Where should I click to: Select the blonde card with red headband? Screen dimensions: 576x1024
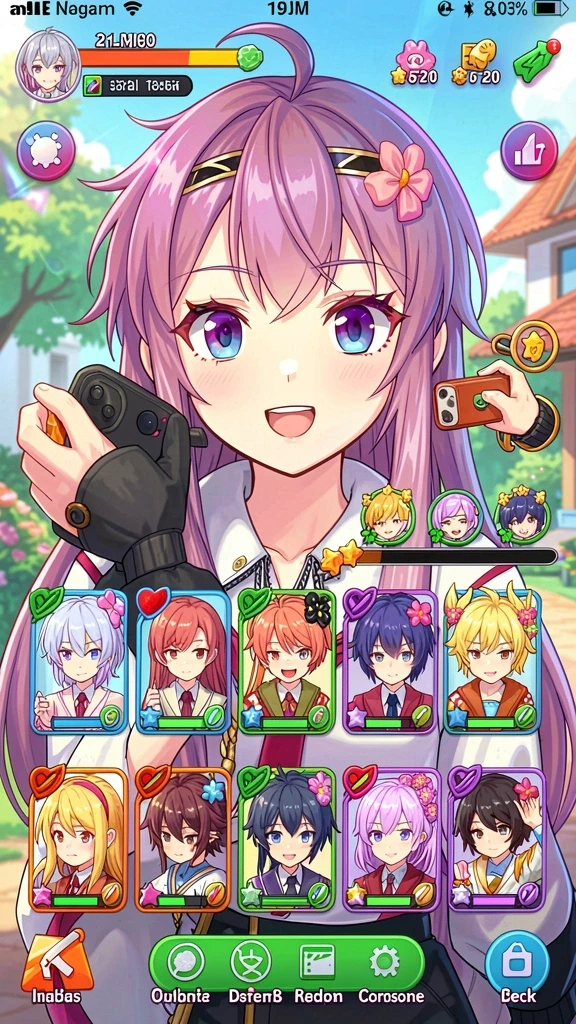pyautogui.click(x=78, y=840)
